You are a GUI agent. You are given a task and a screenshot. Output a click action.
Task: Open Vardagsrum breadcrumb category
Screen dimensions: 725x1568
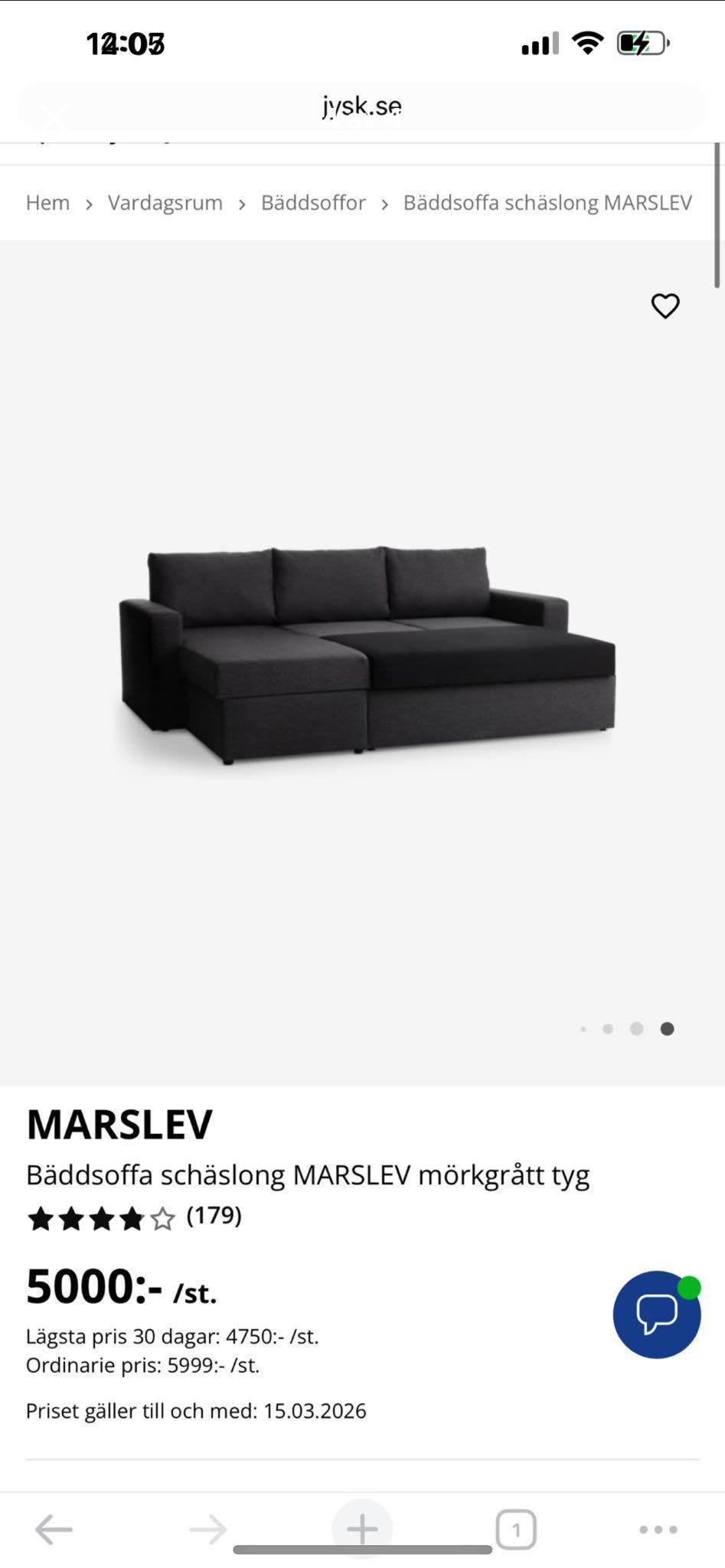coord(165,203)
